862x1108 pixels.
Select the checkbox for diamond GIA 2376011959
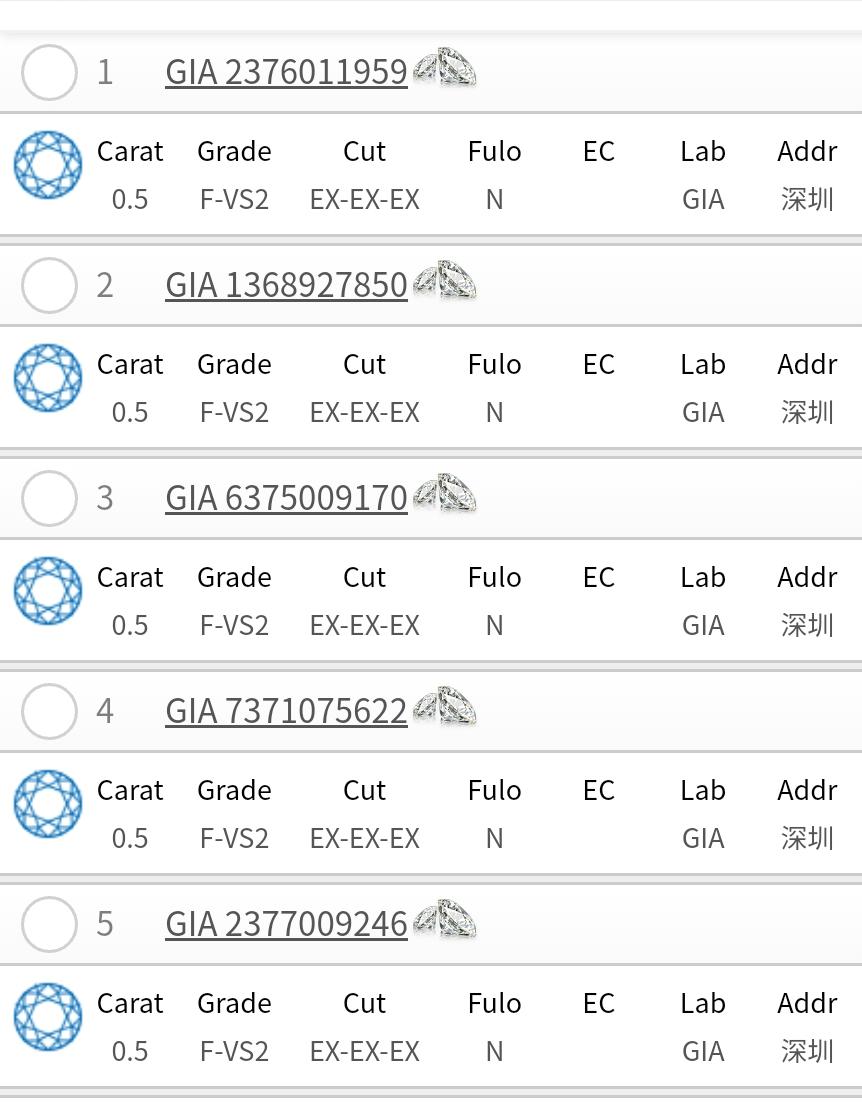(49, 72)
